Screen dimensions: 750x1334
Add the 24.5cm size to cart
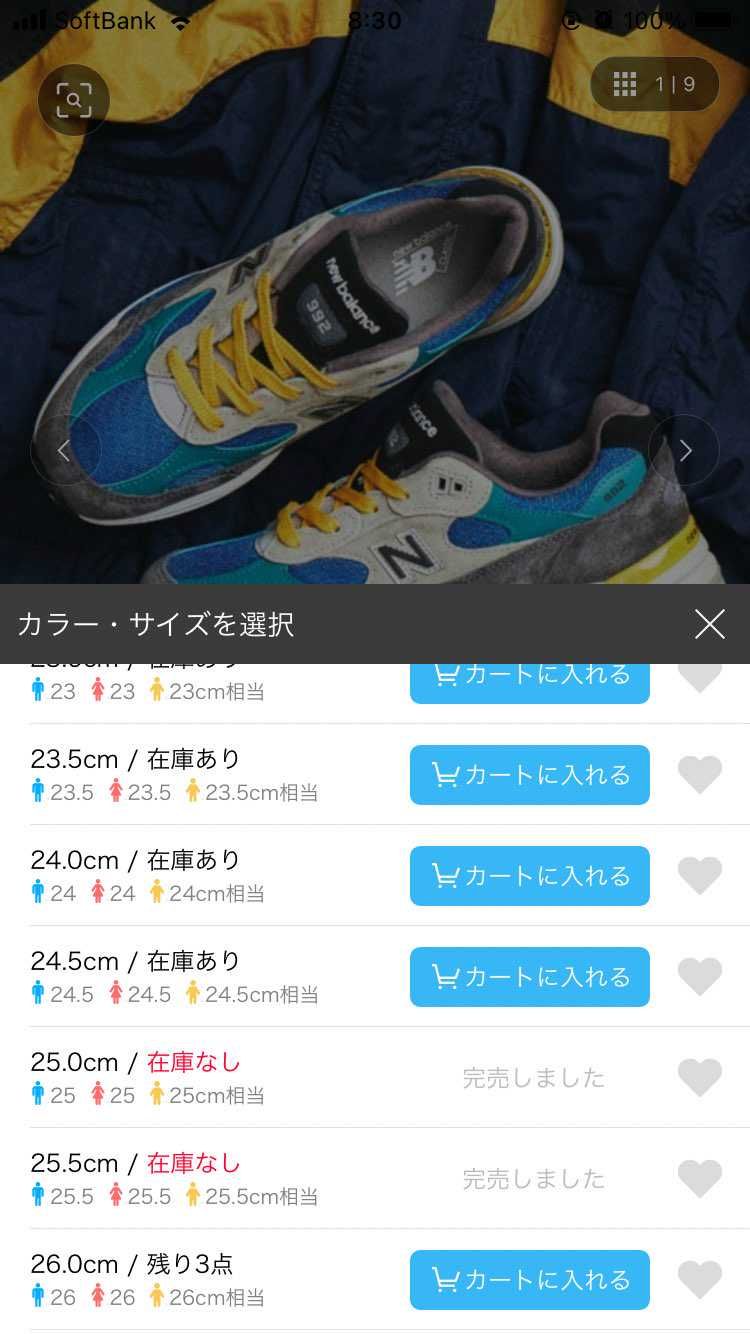pyautogui.click(x=529, y=976)
